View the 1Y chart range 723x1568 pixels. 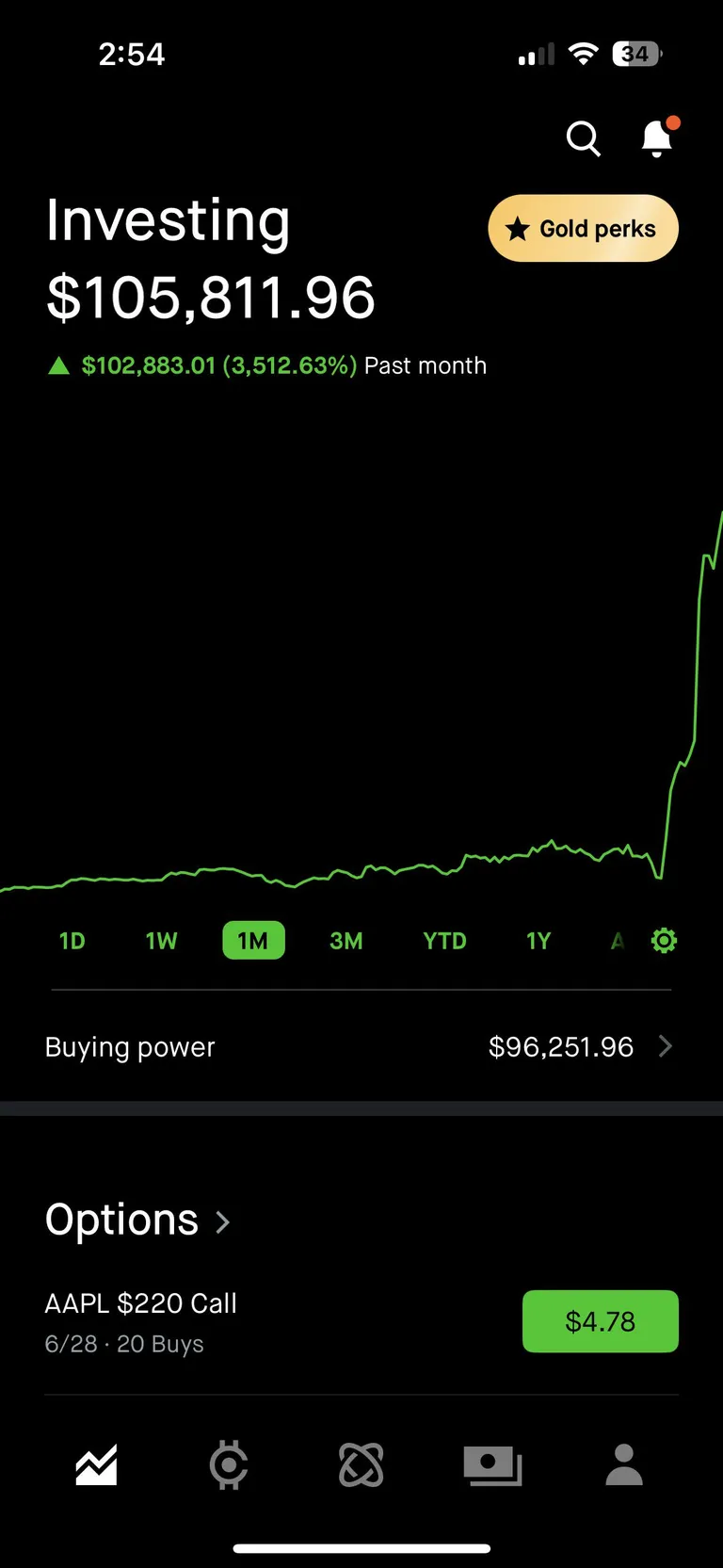(538, 941)
